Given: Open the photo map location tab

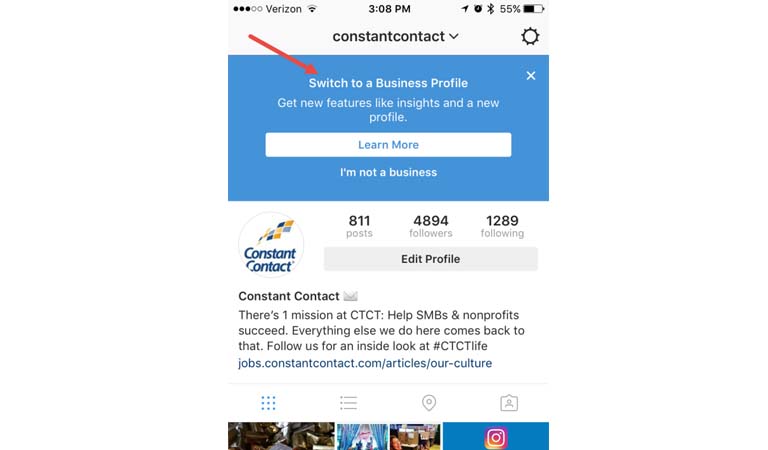Looking at the screenshot, I should pyautogui.click(x=429, y=403).
